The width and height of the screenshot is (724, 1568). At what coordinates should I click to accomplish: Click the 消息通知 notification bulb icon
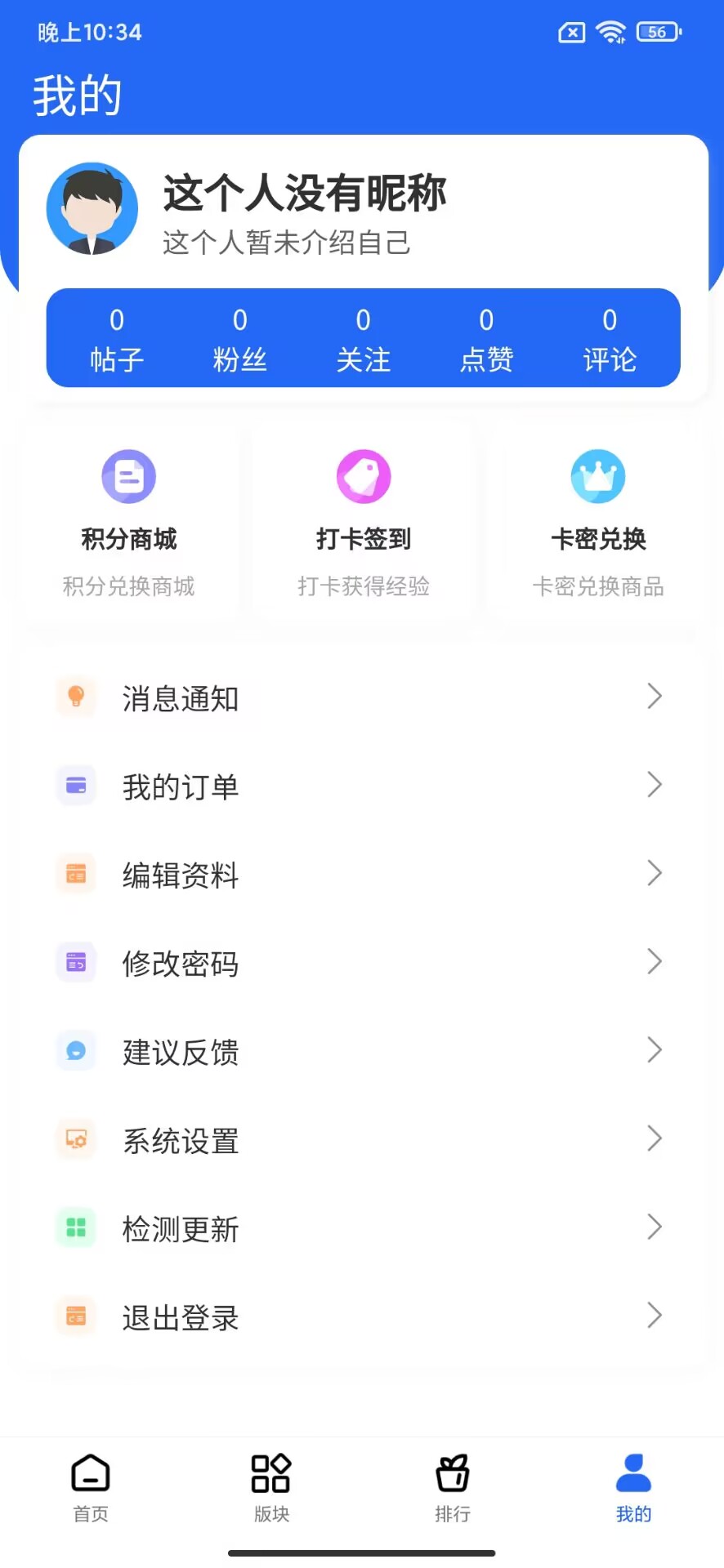coord(76,697)
